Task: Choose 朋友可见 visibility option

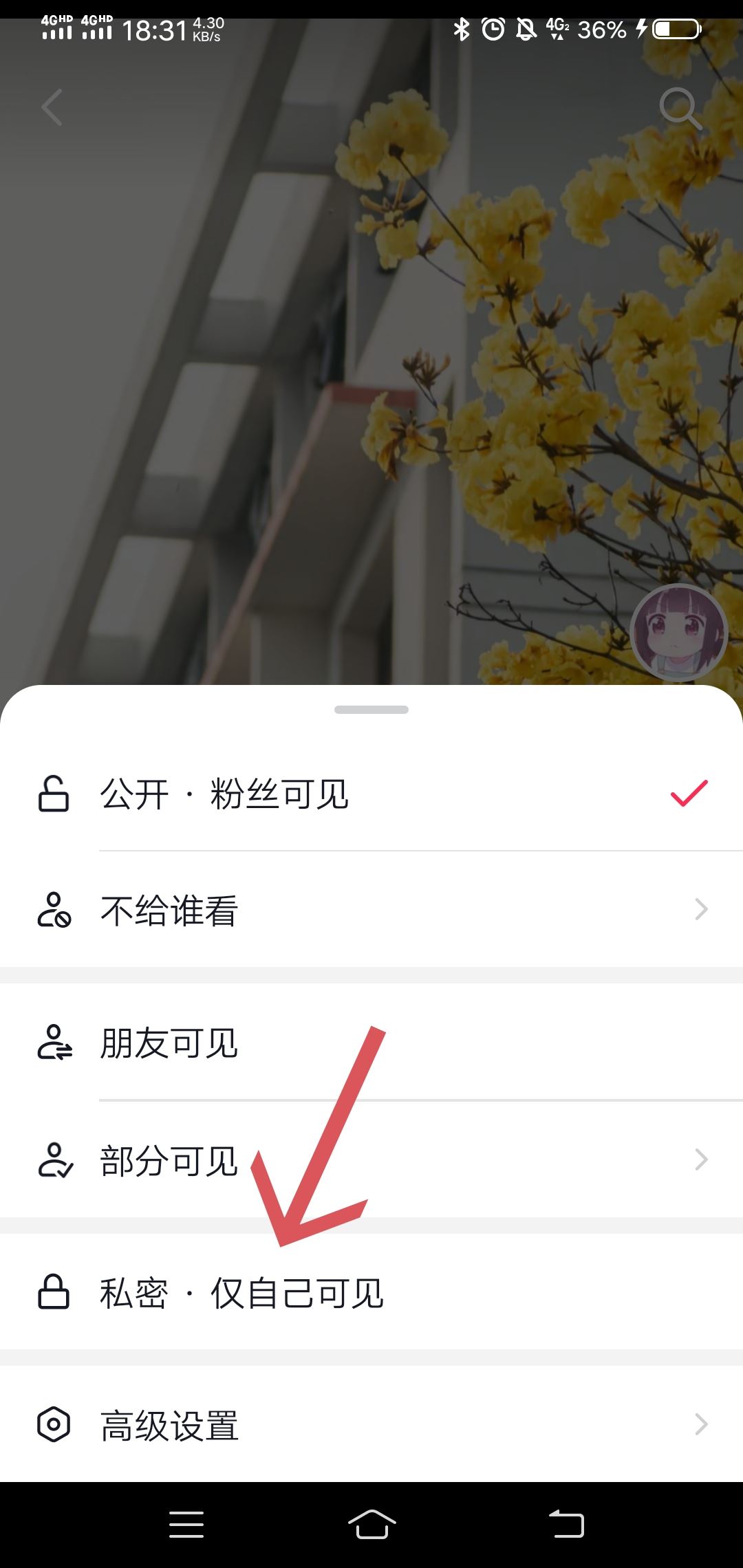Action: (x=371, y=1043)
